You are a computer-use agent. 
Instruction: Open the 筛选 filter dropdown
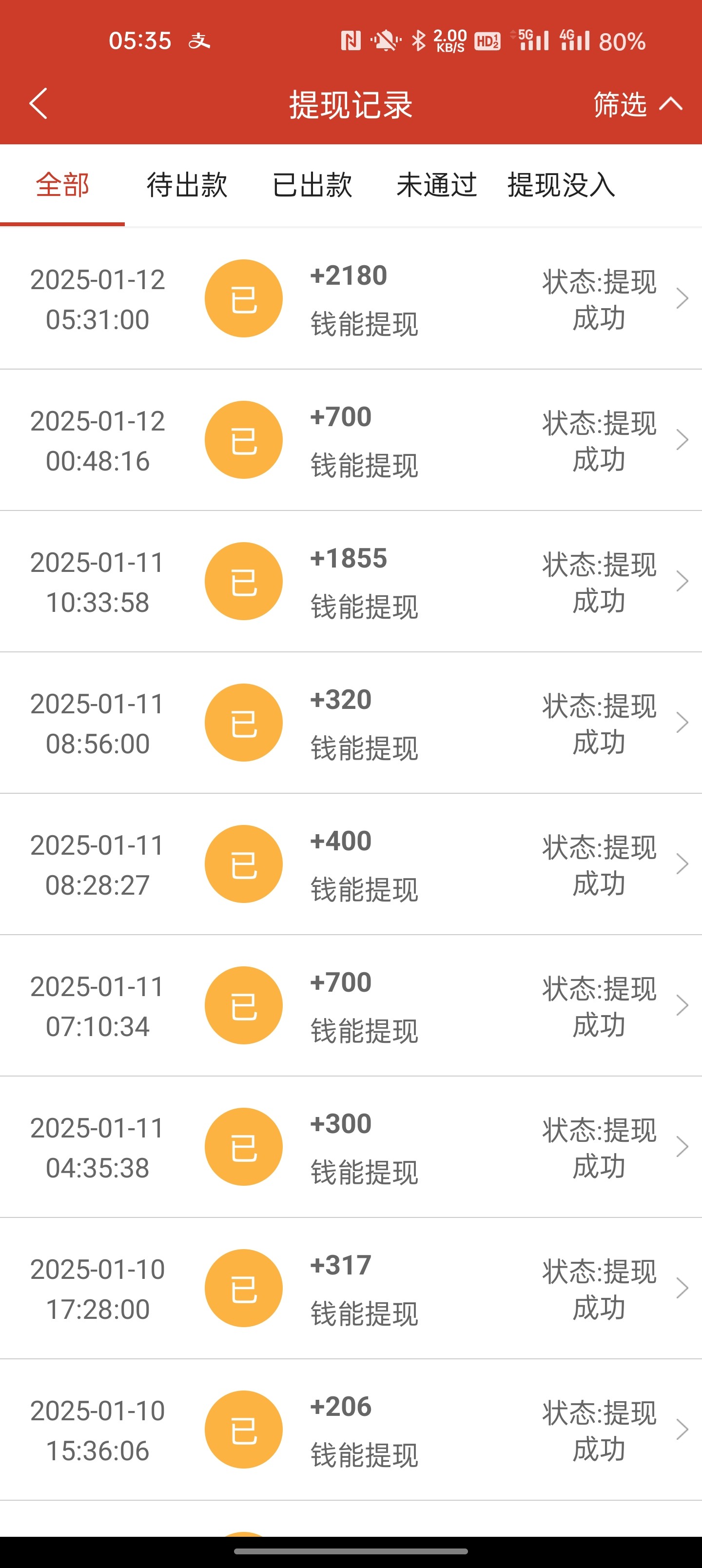(636, 104)
